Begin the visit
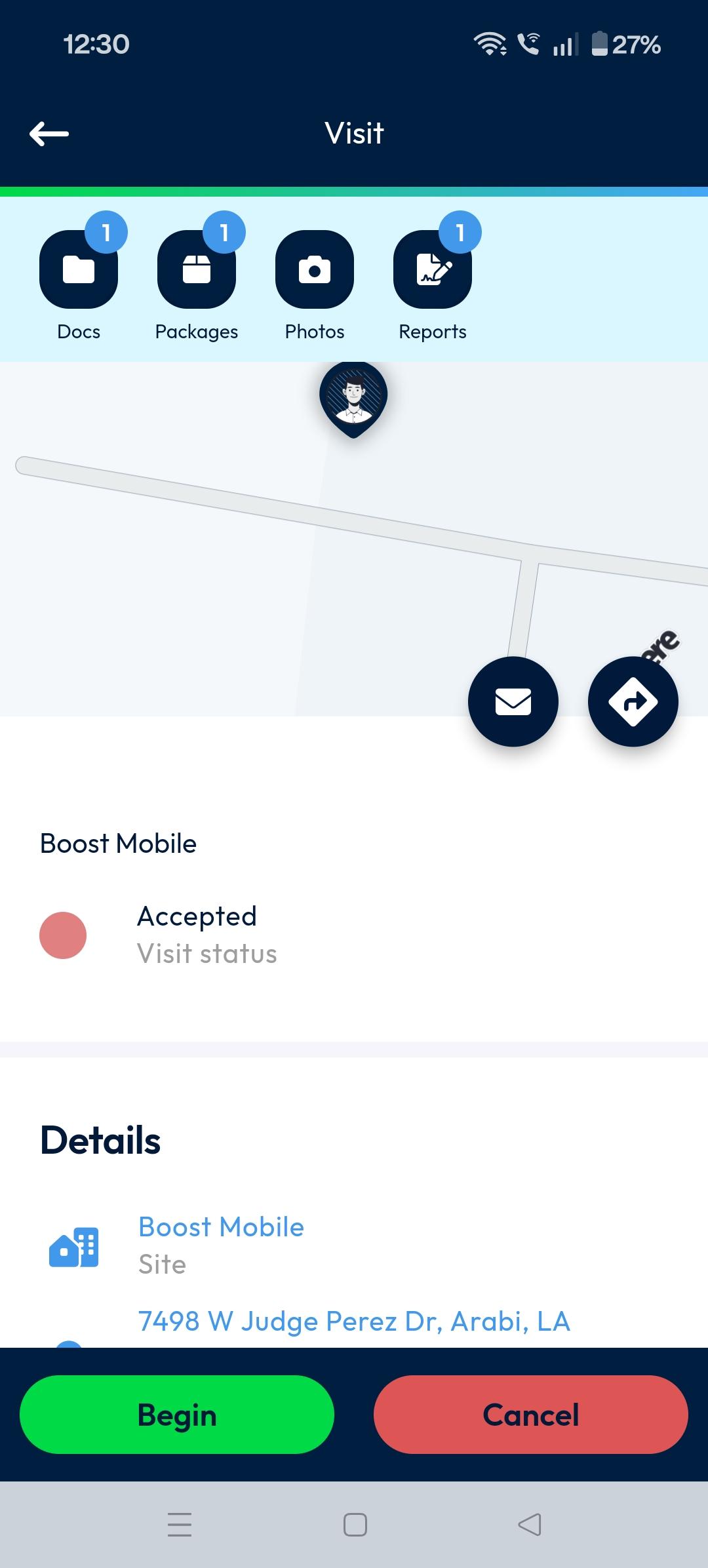Image resolution: width=708 pixels, height=1568 pixels. (x=177, y=1415)
